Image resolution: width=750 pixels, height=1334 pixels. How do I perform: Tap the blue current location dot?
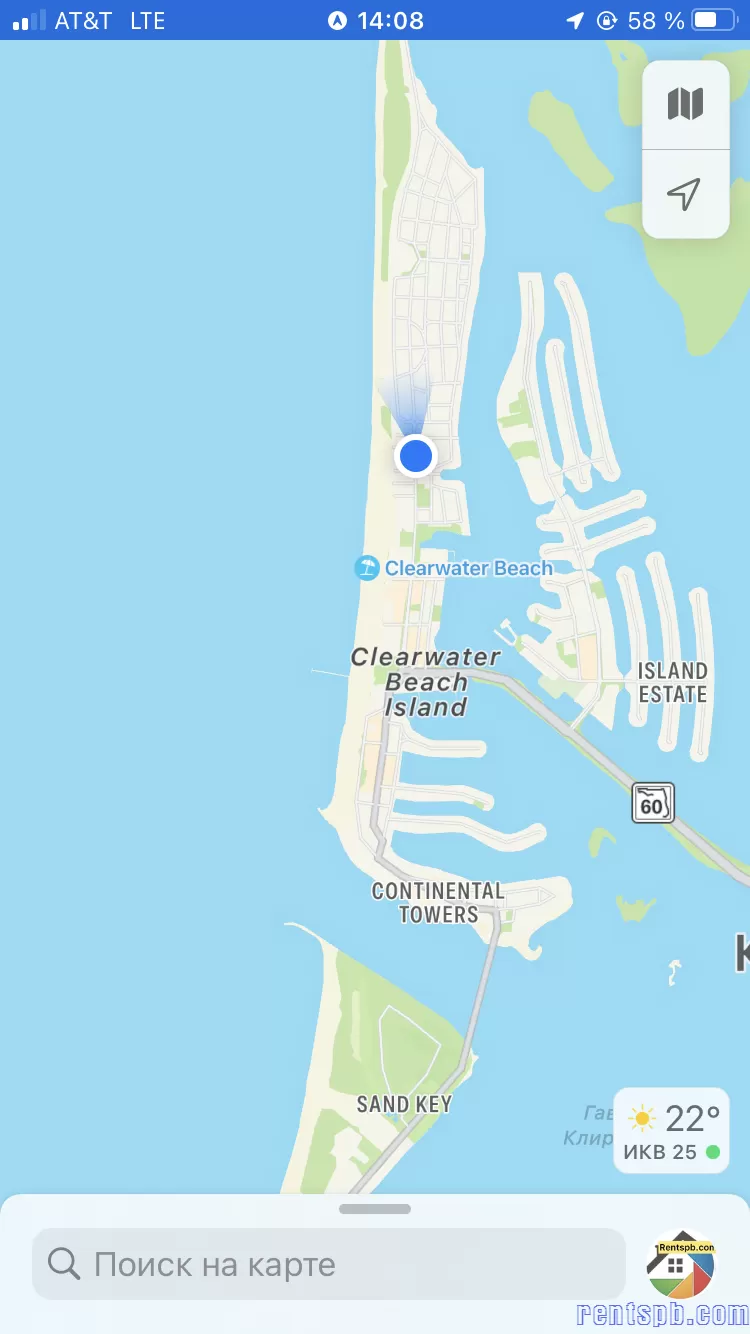click(415, 456)
